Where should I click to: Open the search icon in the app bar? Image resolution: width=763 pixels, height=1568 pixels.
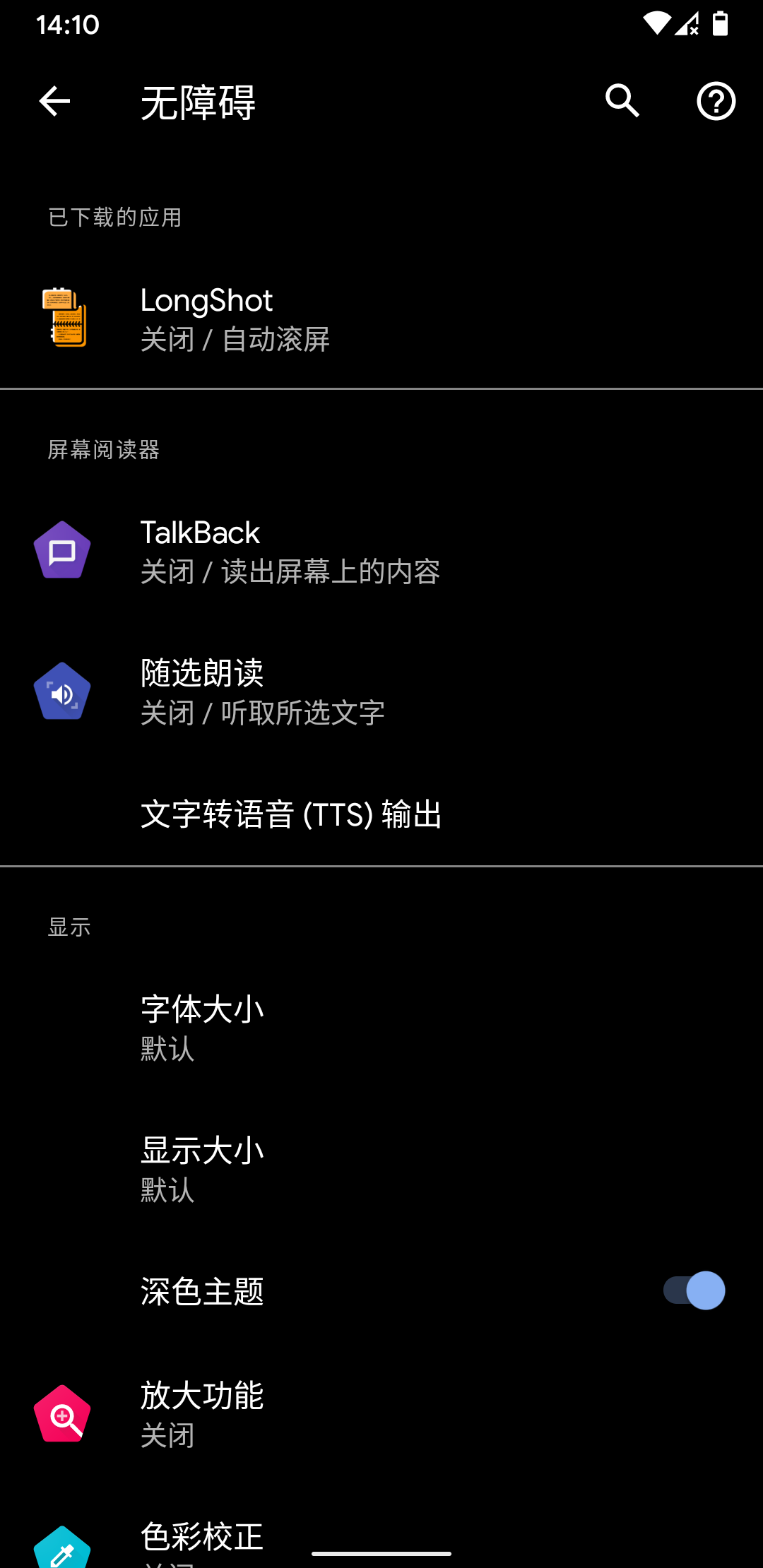pyautogui.click(x=622, y=102)
